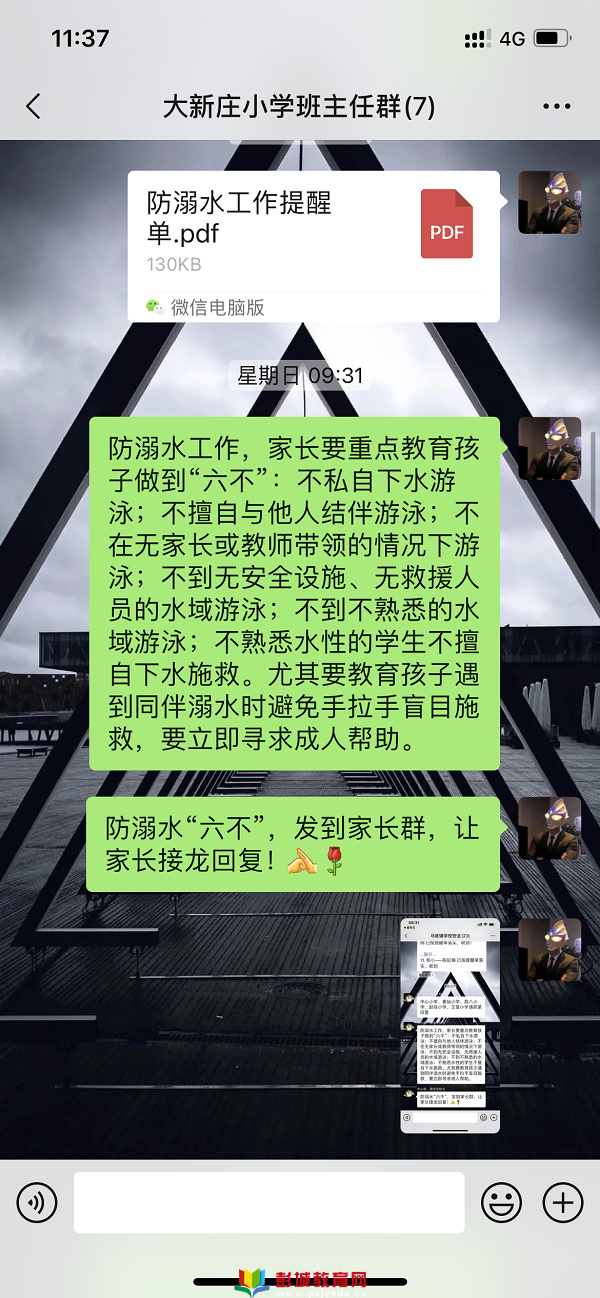The height and width of the screenshot is (1298, 600).
Task: Tap the message text field
Action: click(268, 1202)
